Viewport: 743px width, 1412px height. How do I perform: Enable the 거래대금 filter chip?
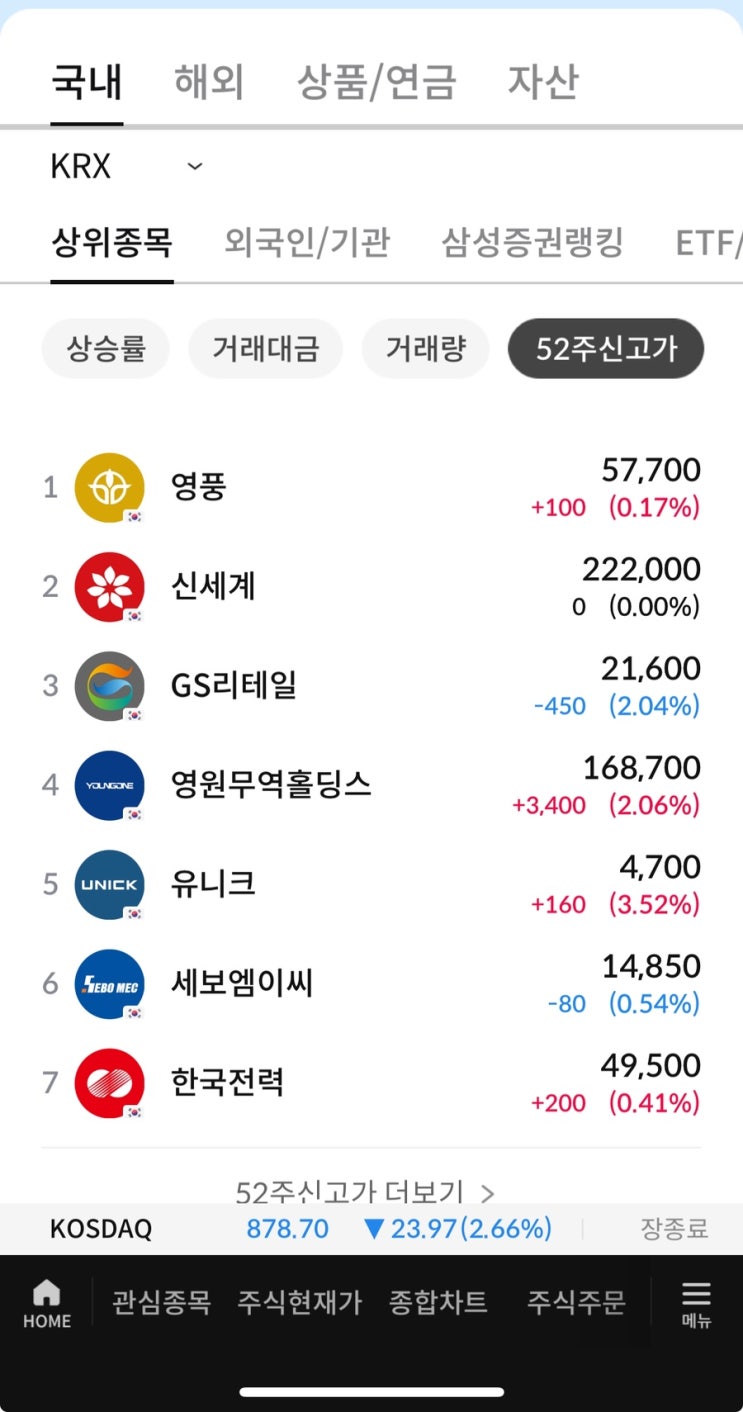[265, 348]
